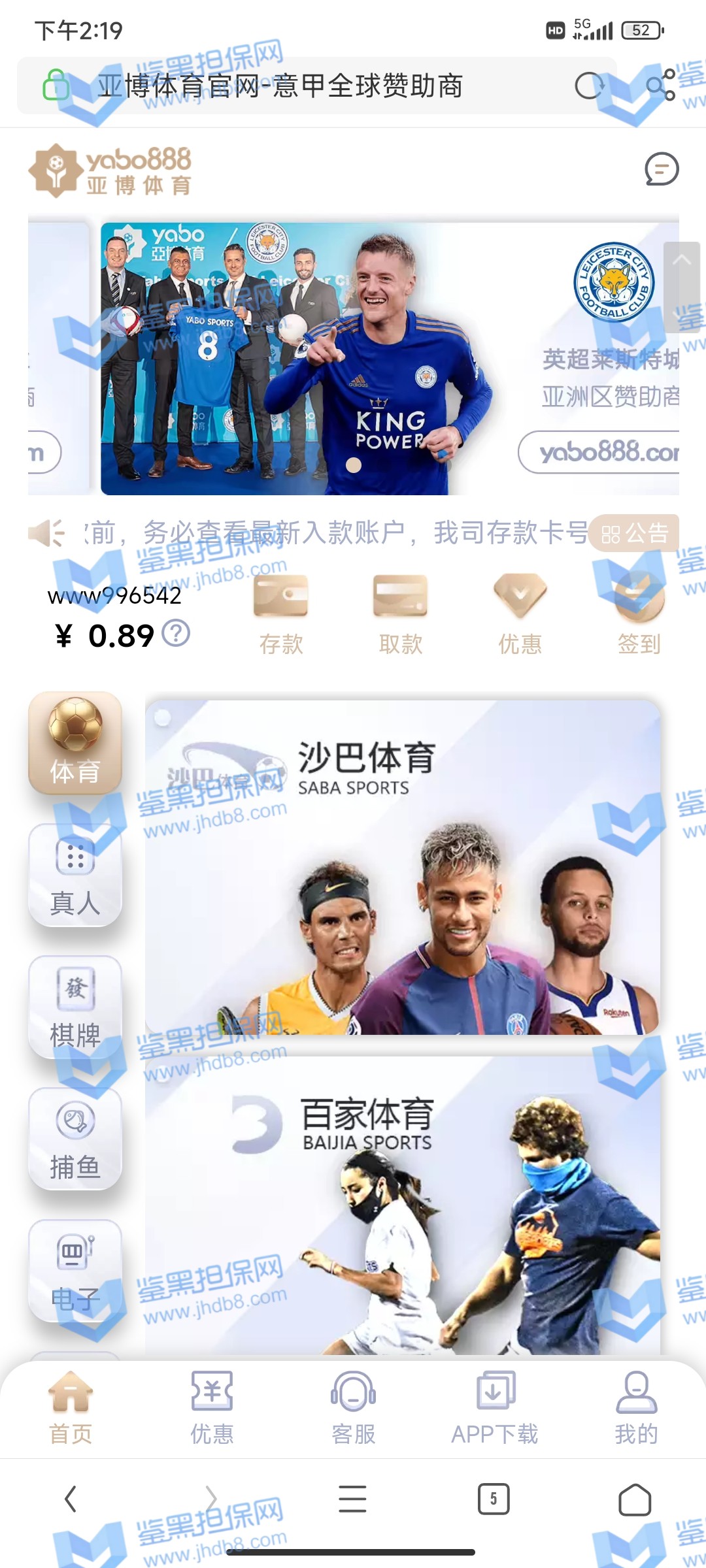This screenshot has height=1568, width=706.
Task: Switch to the 真人 live casino category
Action: 75,875
